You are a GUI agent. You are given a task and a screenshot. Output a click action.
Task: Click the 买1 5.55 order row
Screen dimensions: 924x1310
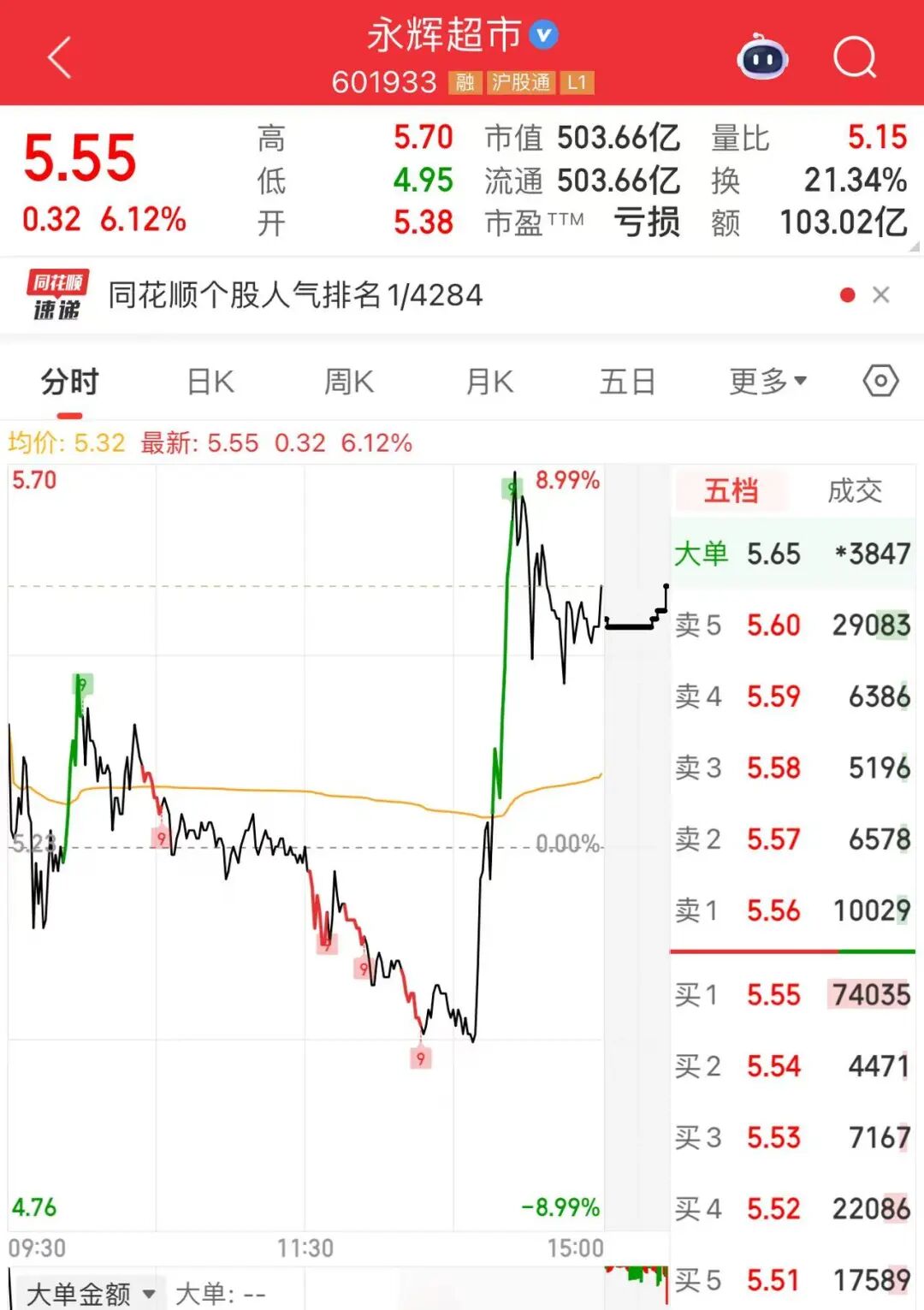[x=791, y=995]
